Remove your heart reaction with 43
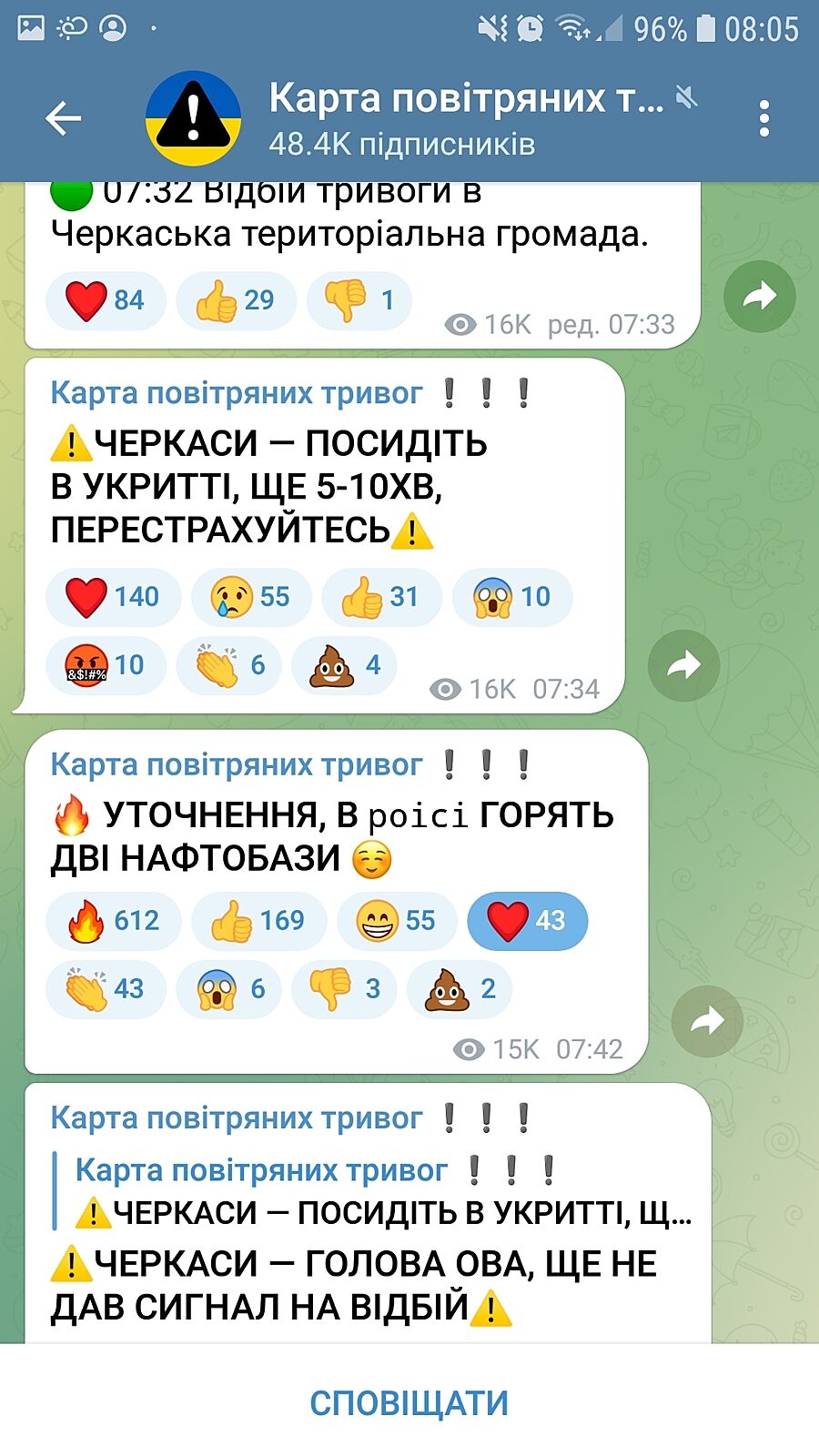The width and height of the screenshot is (819, 1456). [x=527, y=921]
